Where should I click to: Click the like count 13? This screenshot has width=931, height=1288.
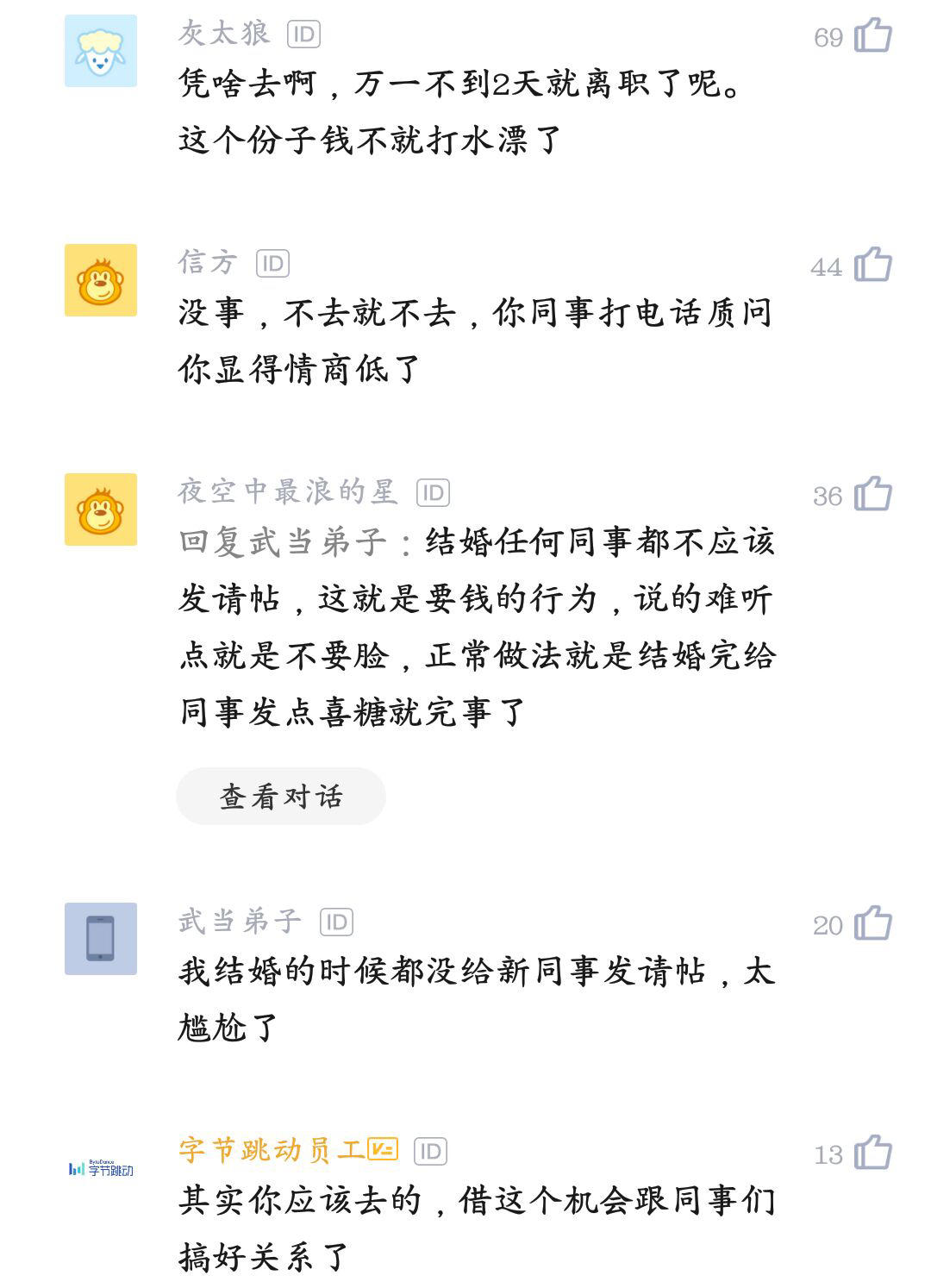click(x=828, y=1154)
